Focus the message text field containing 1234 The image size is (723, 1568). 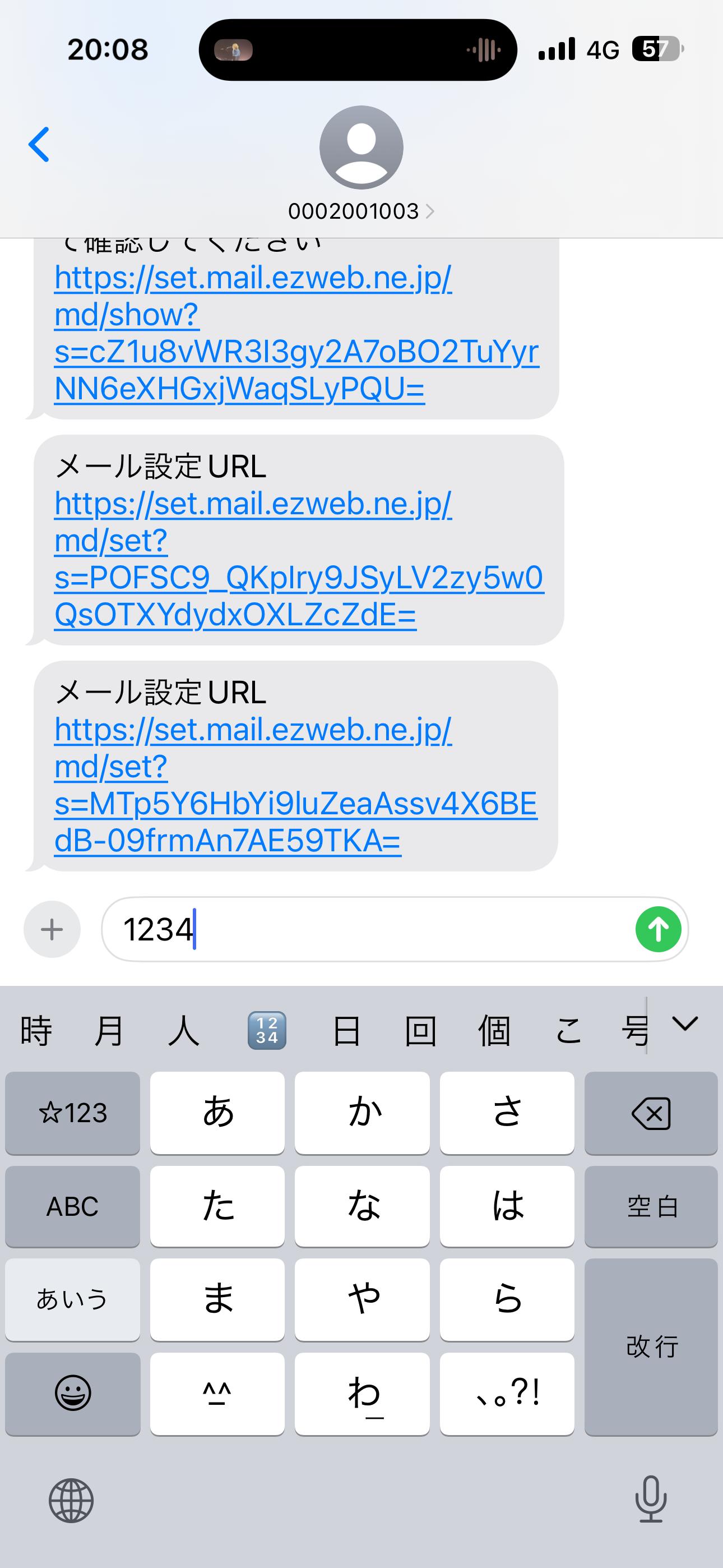pos(365,929)
